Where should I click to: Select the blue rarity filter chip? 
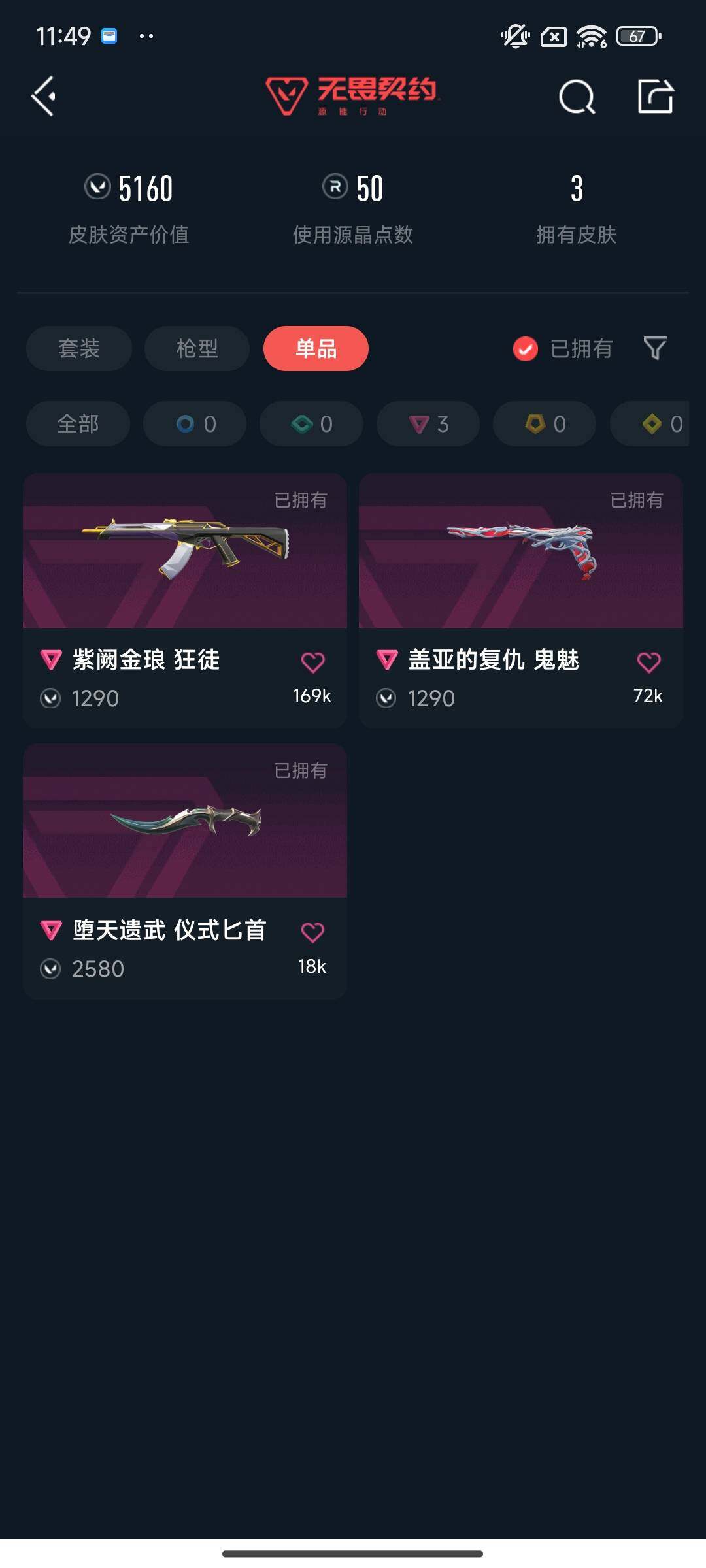194,423
